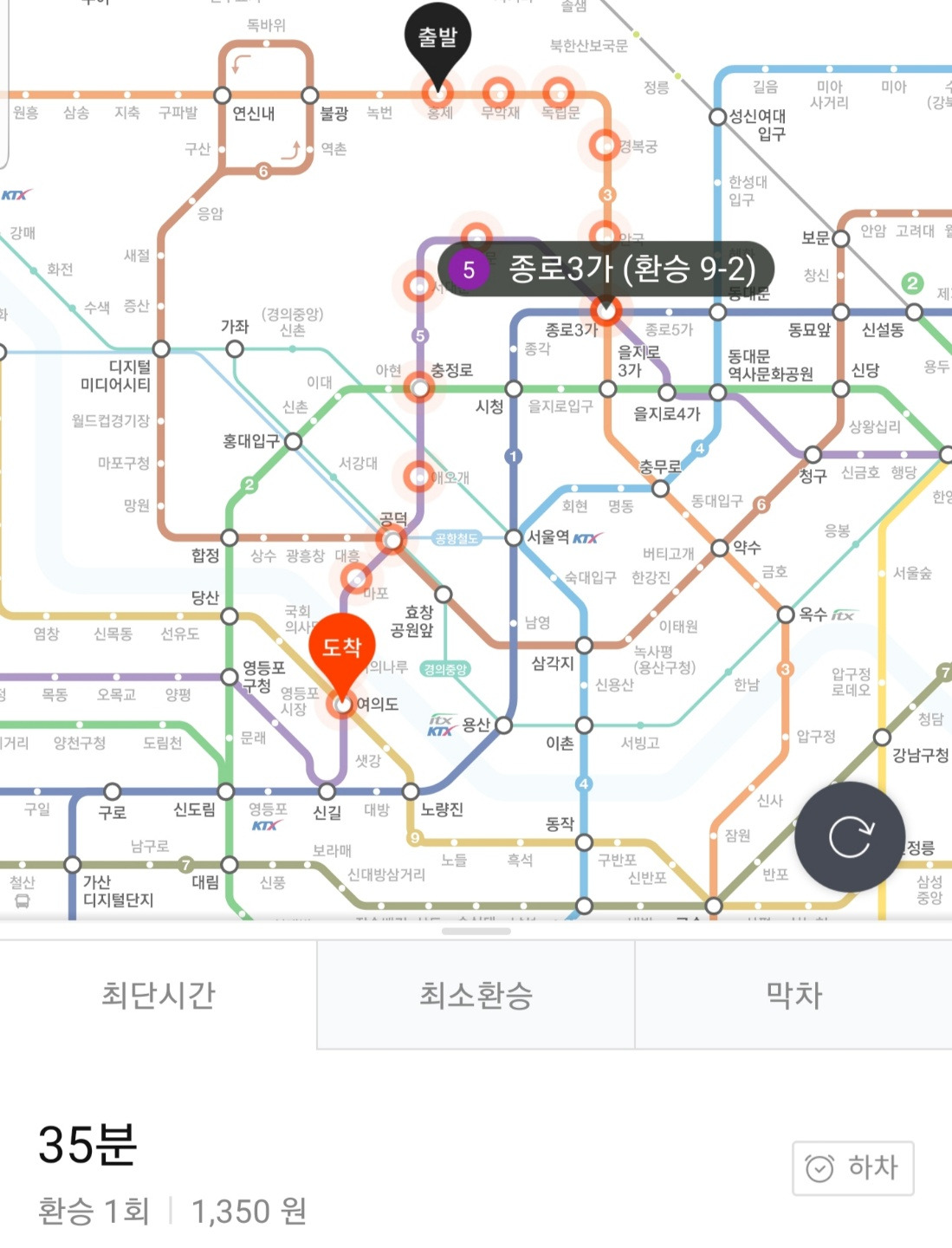This screenshot has height=1248, width=952.
Task: Tap the bottom sheet drag handle
Action: 476,931
